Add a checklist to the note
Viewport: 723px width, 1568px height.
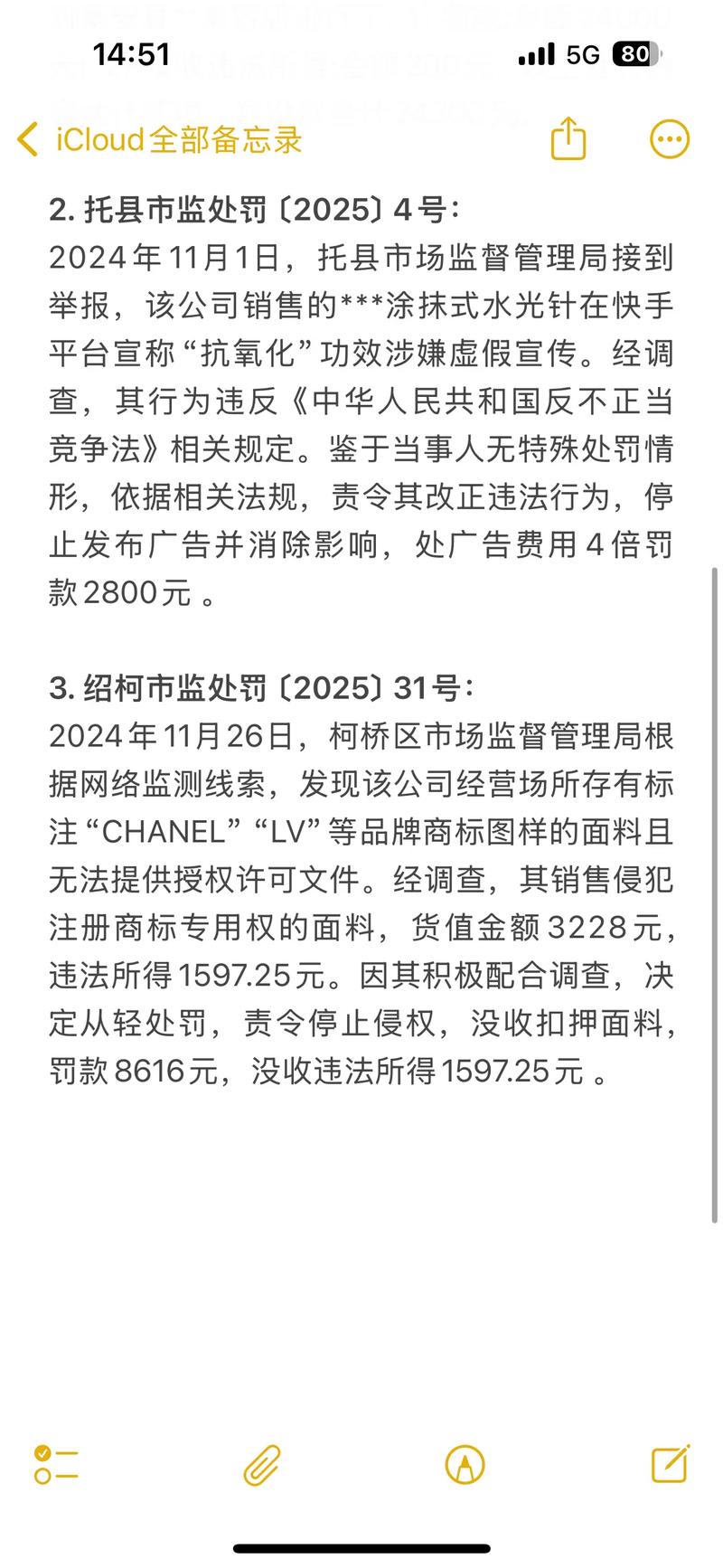56,1464
